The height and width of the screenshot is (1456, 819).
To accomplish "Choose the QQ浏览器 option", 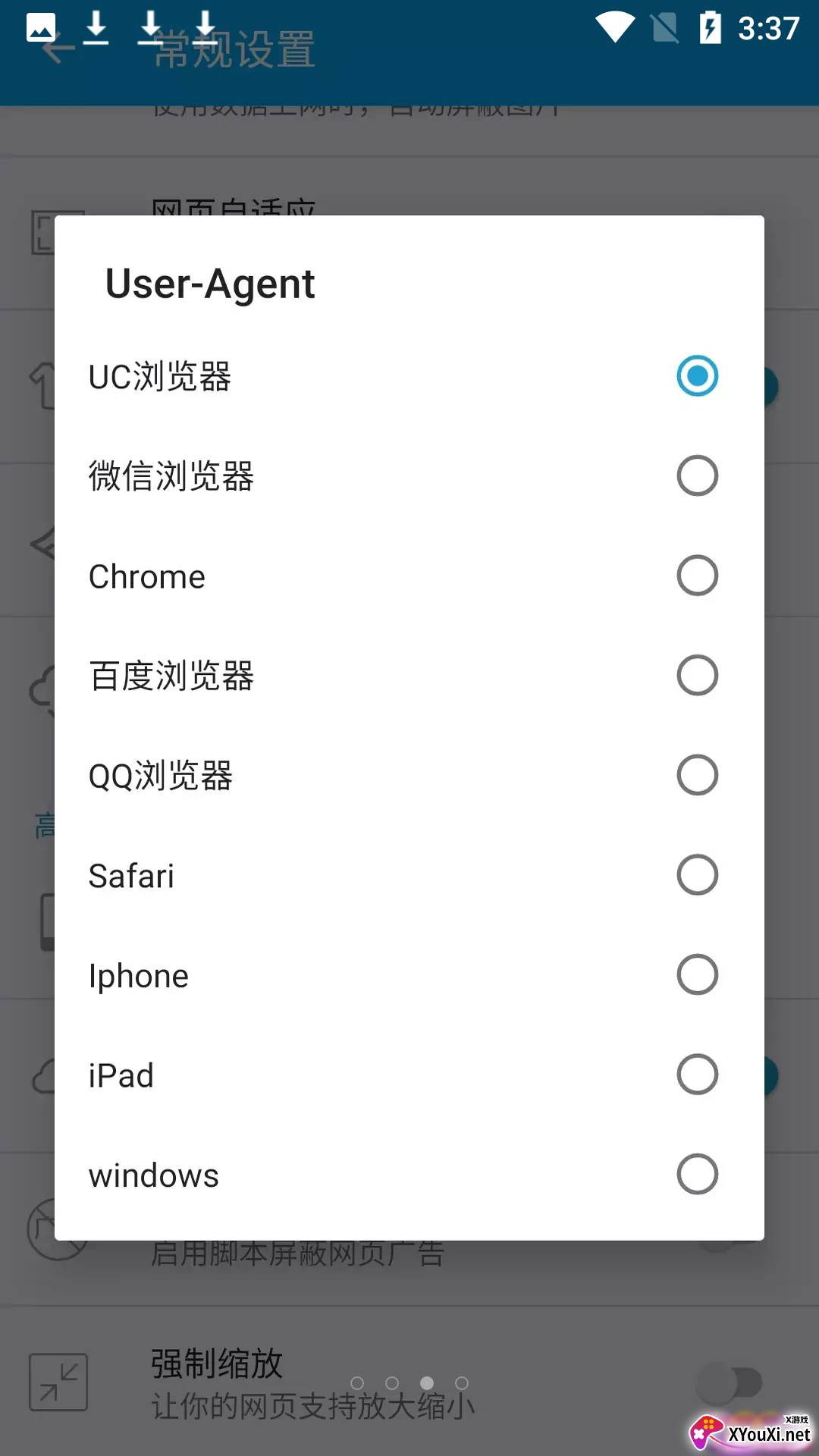I will point(409,775).
